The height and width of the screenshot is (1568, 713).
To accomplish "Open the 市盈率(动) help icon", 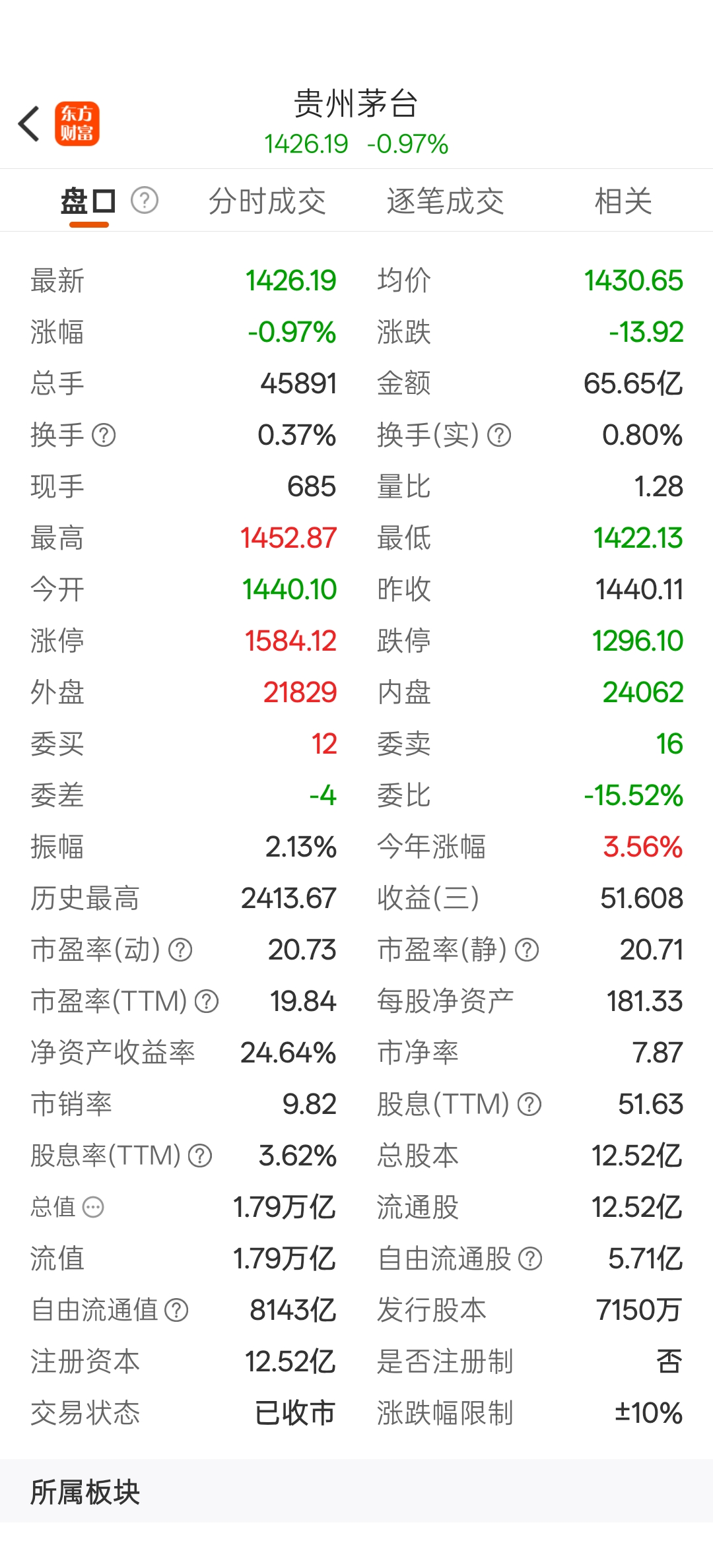I will pos(180,950).
